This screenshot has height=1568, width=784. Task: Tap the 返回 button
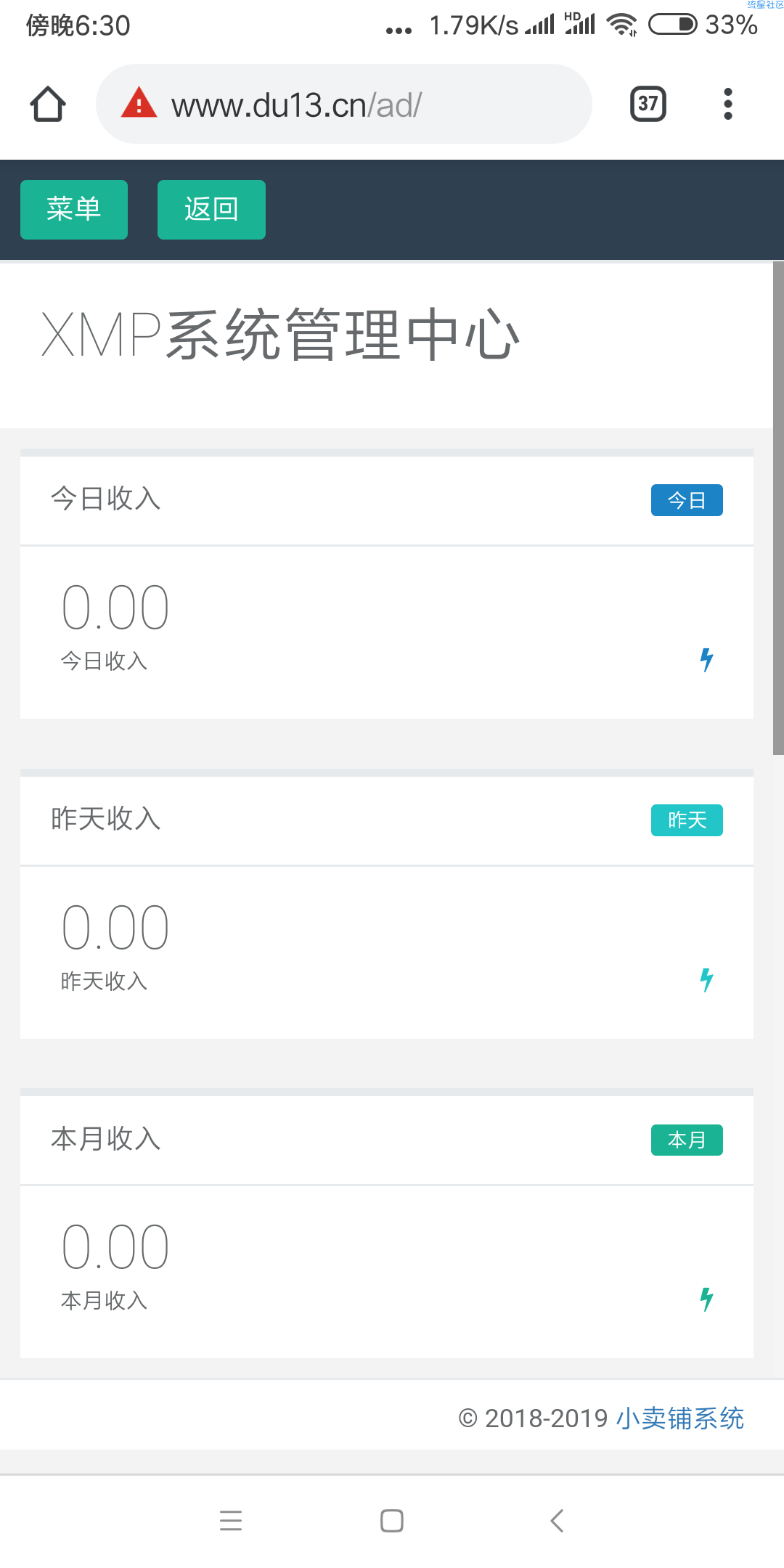pyautogui.click(x=211, y=210)
